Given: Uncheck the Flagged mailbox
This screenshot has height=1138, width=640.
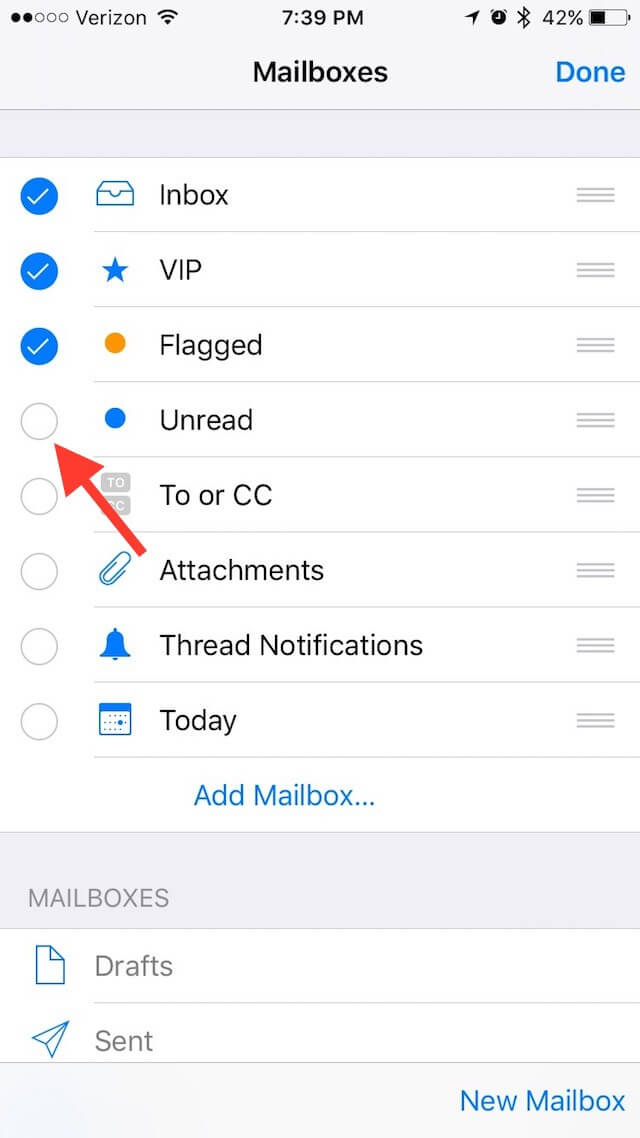Looking at the screenshot, I should click(39, 345).
